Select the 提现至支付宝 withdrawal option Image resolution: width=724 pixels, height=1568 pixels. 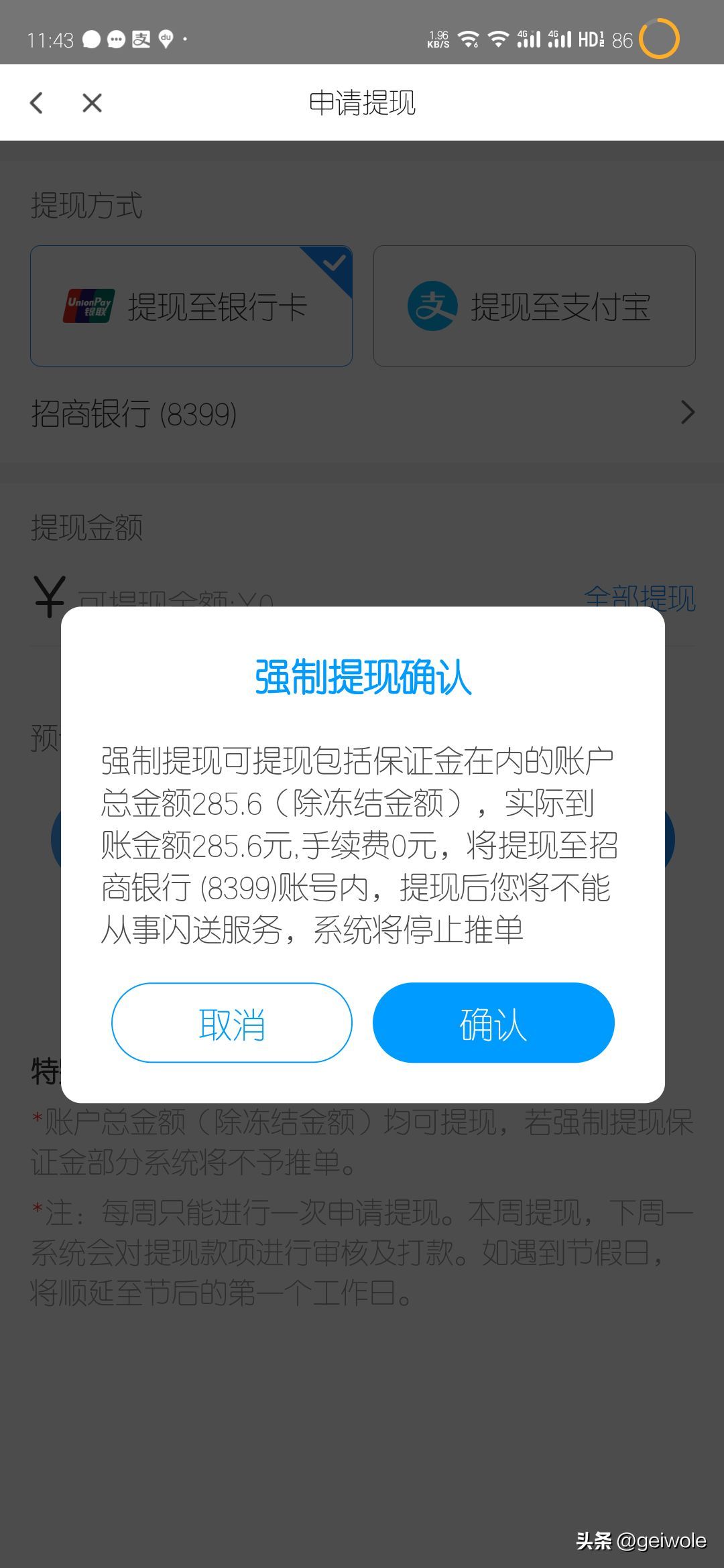pos(533,308)
